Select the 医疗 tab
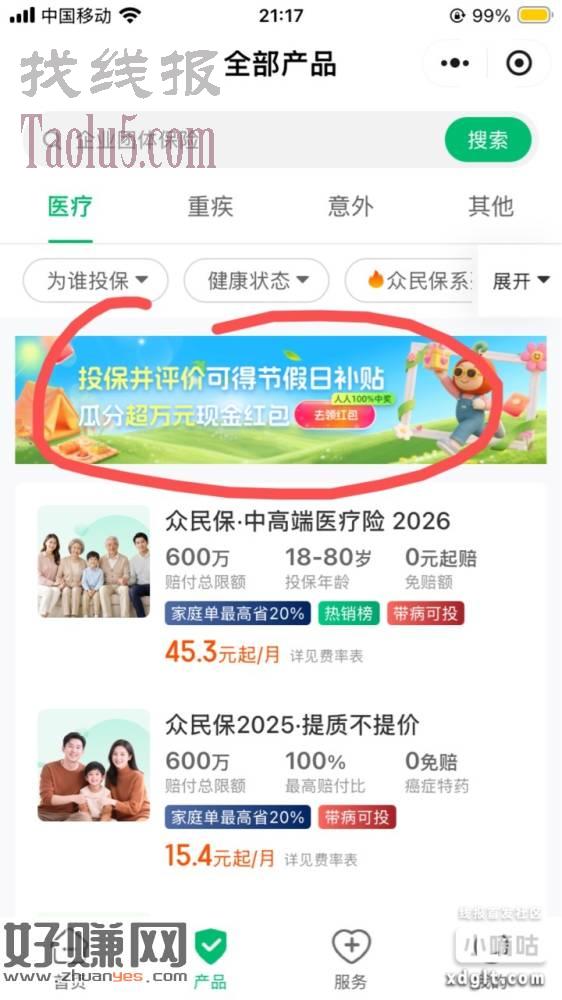 [x=70, y=207]
